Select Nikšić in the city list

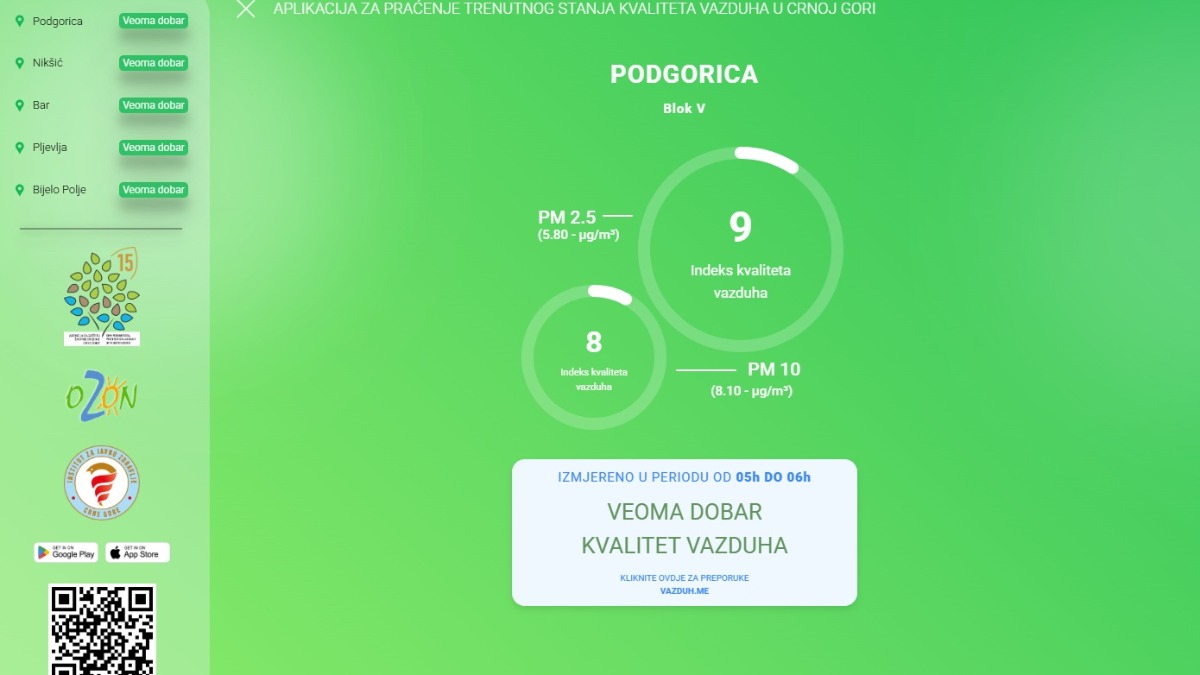pos(47,63)
